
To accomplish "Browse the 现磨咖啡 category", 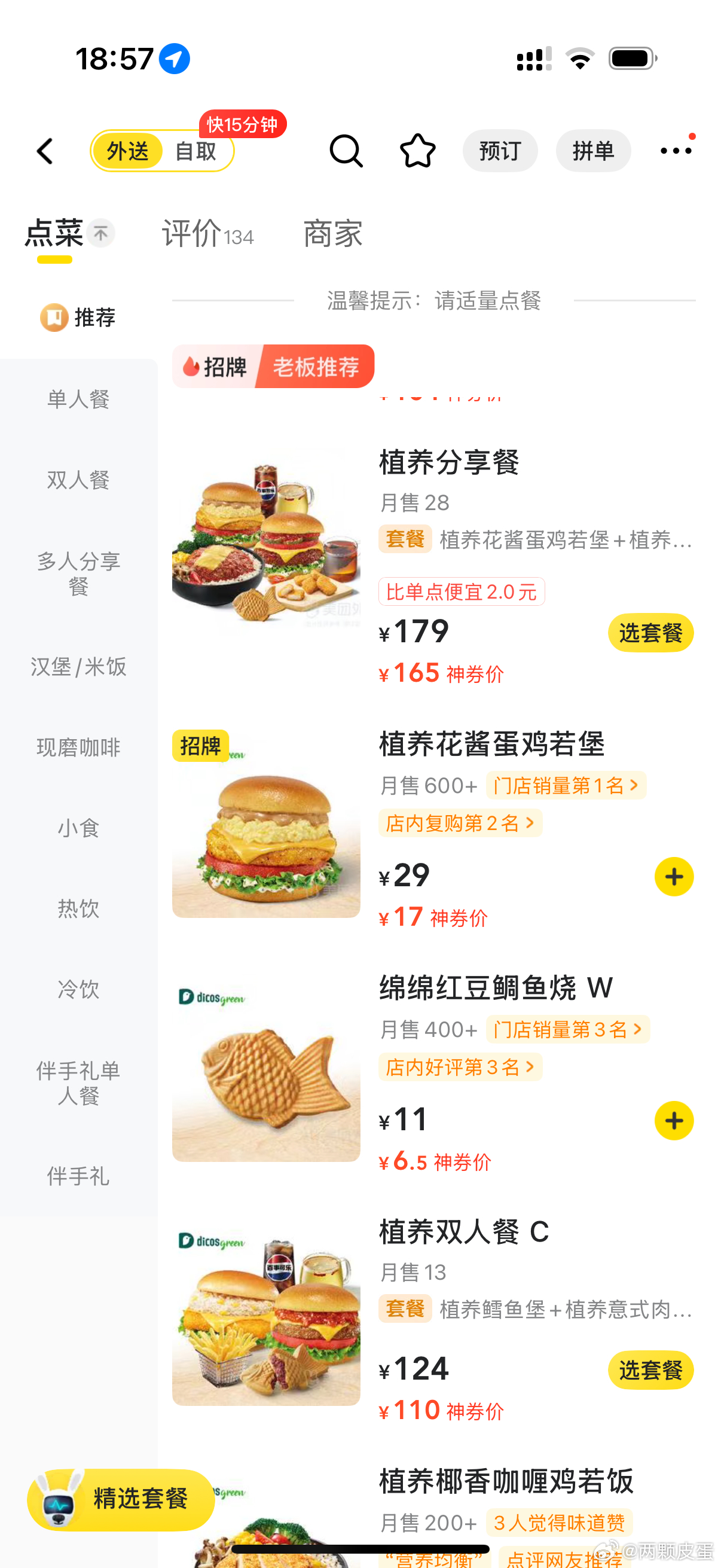I will click(x=78, y=747).
